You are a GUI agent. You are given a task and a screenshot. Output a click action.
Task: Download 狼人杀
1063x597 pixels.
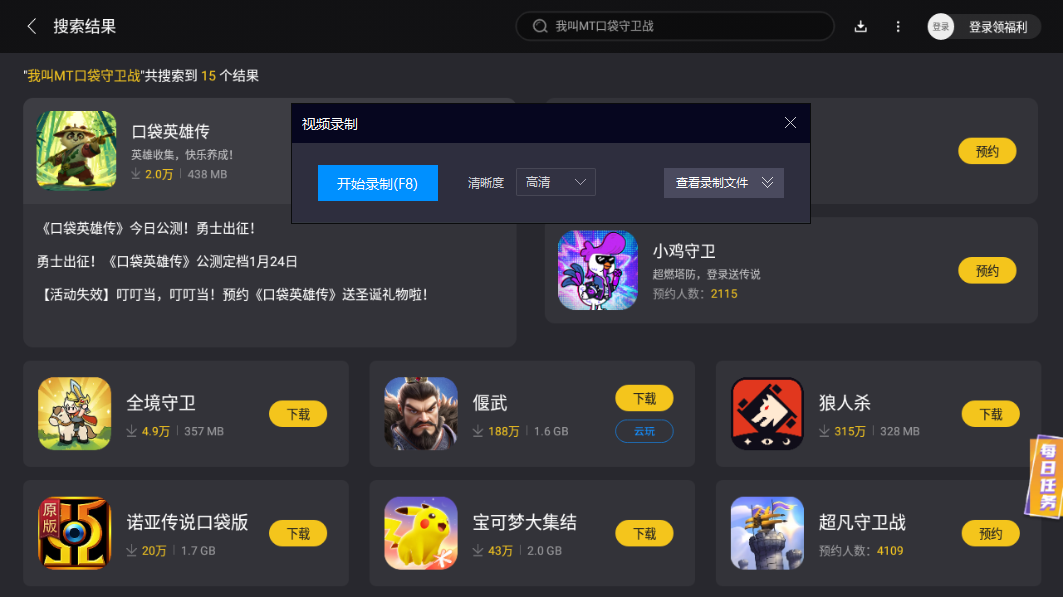click(990, 414)
